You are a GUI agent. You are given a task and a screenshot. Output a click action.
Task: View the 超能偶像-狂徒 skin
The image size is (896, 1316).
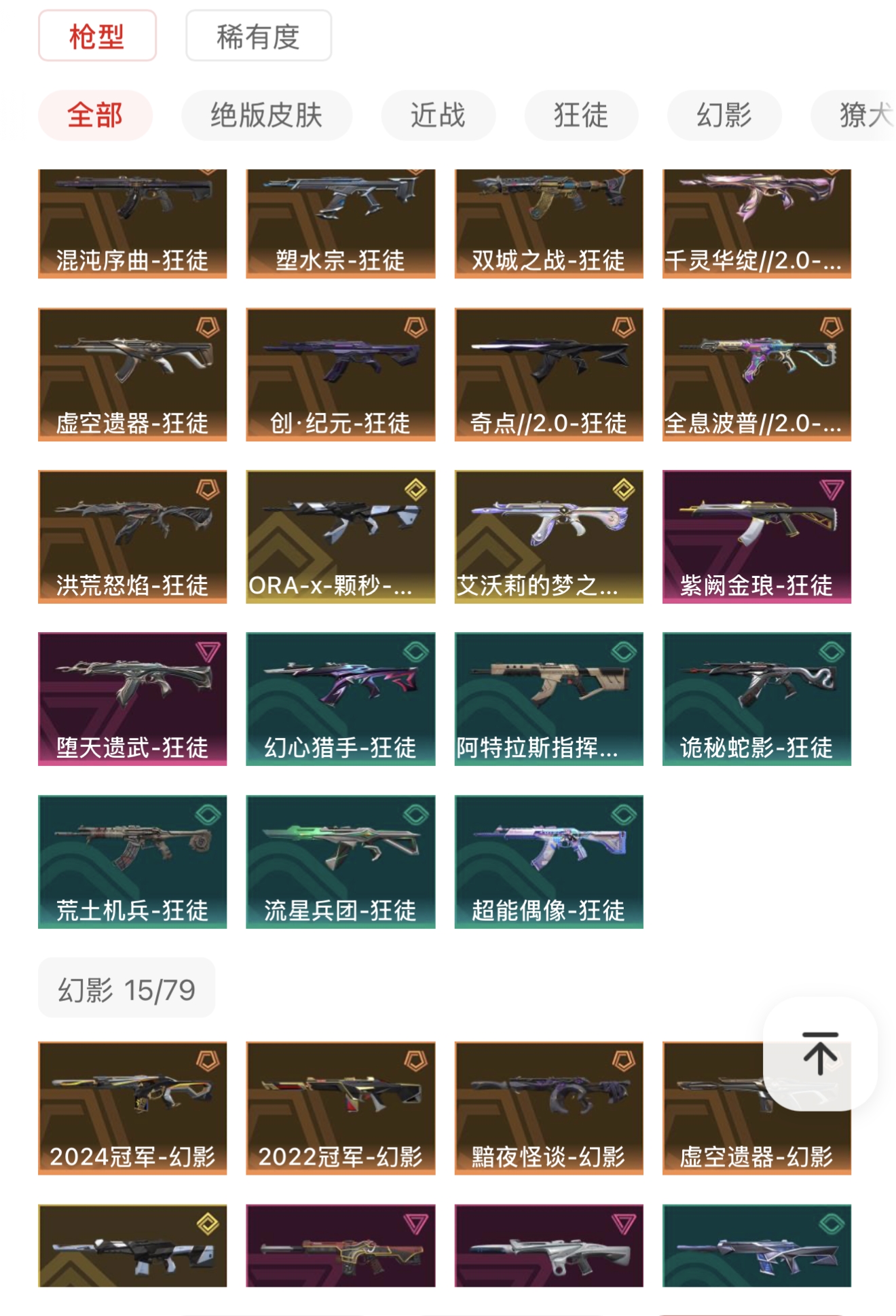(548, 861)
